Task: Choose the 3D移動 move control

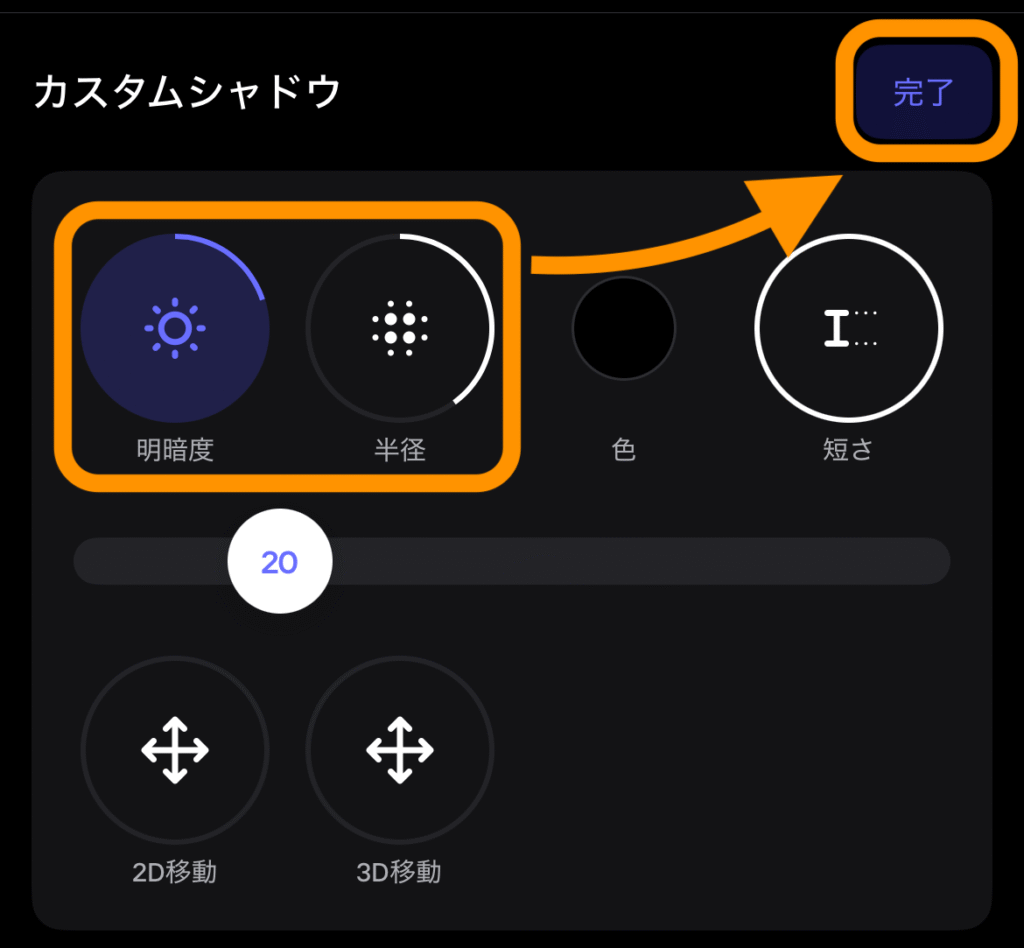Action: tap(399, 750)
